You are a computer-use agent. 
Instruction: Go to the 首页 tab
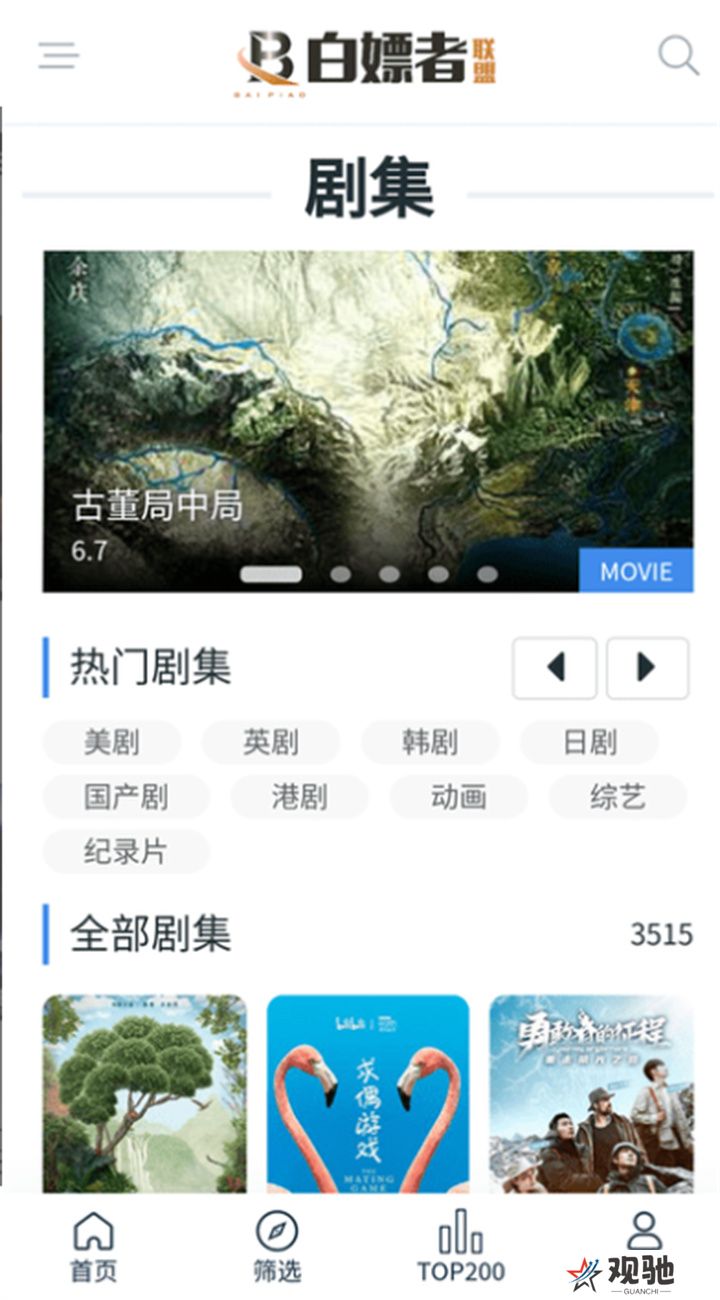pos(93,1246)
